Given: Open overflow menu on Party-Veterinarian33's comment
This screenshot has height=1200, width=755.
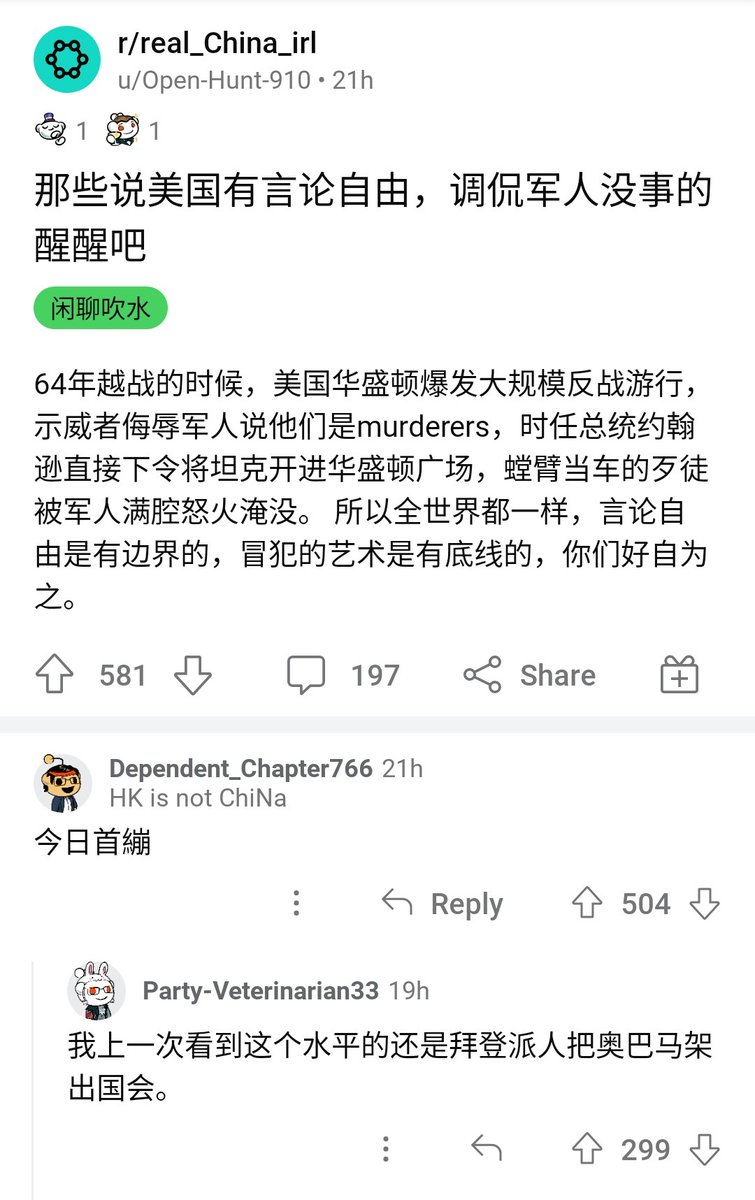Looking at the screenshot, I should [x=386, y=1149].
